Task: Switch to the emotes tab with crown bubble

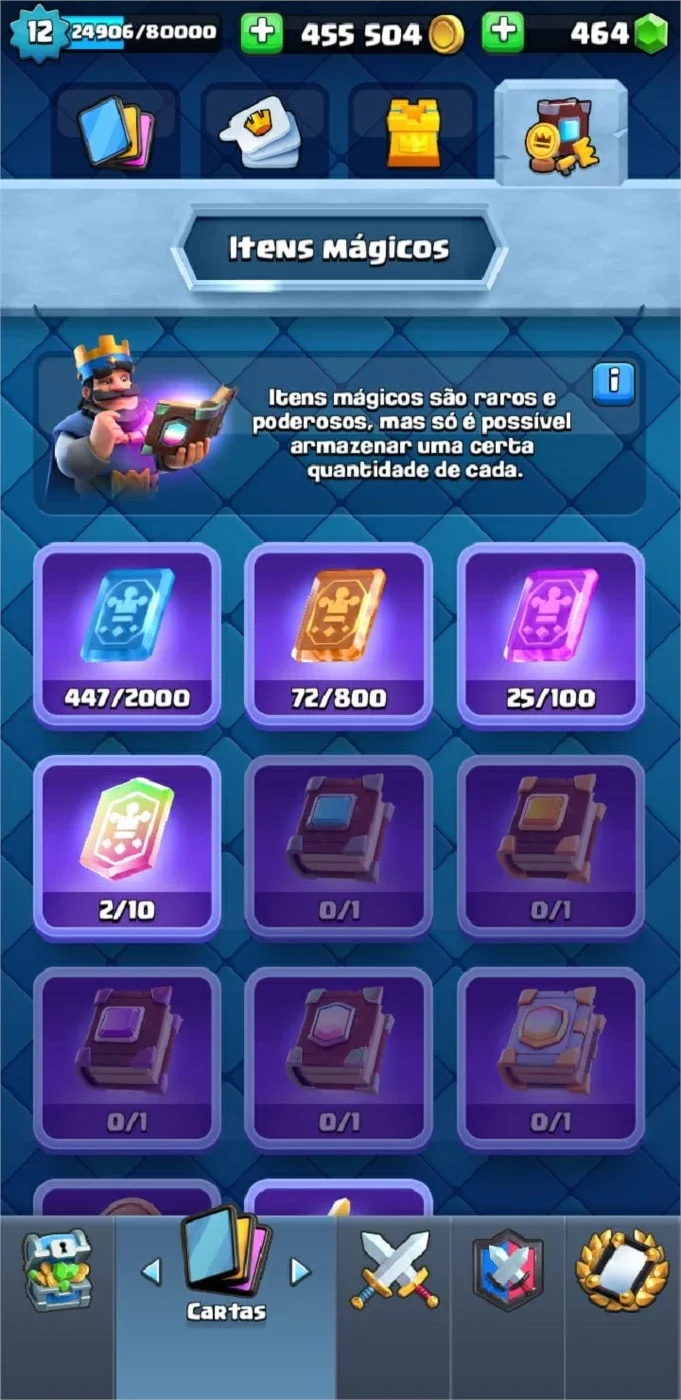Action: pyautogui.click(x=264, y=133)
